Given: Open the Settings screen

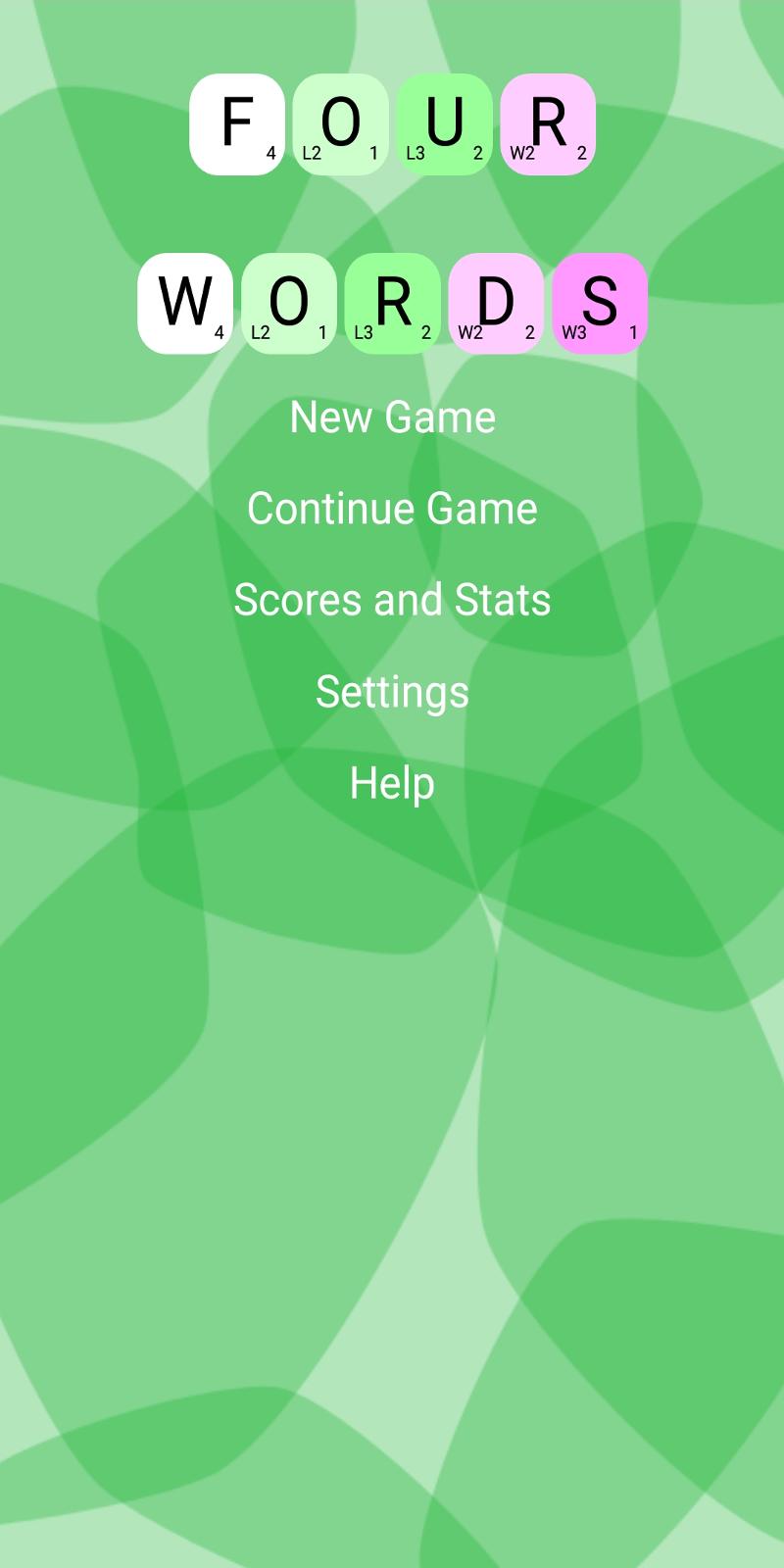Looking at the screenshot, I should [x=392, y=692].
